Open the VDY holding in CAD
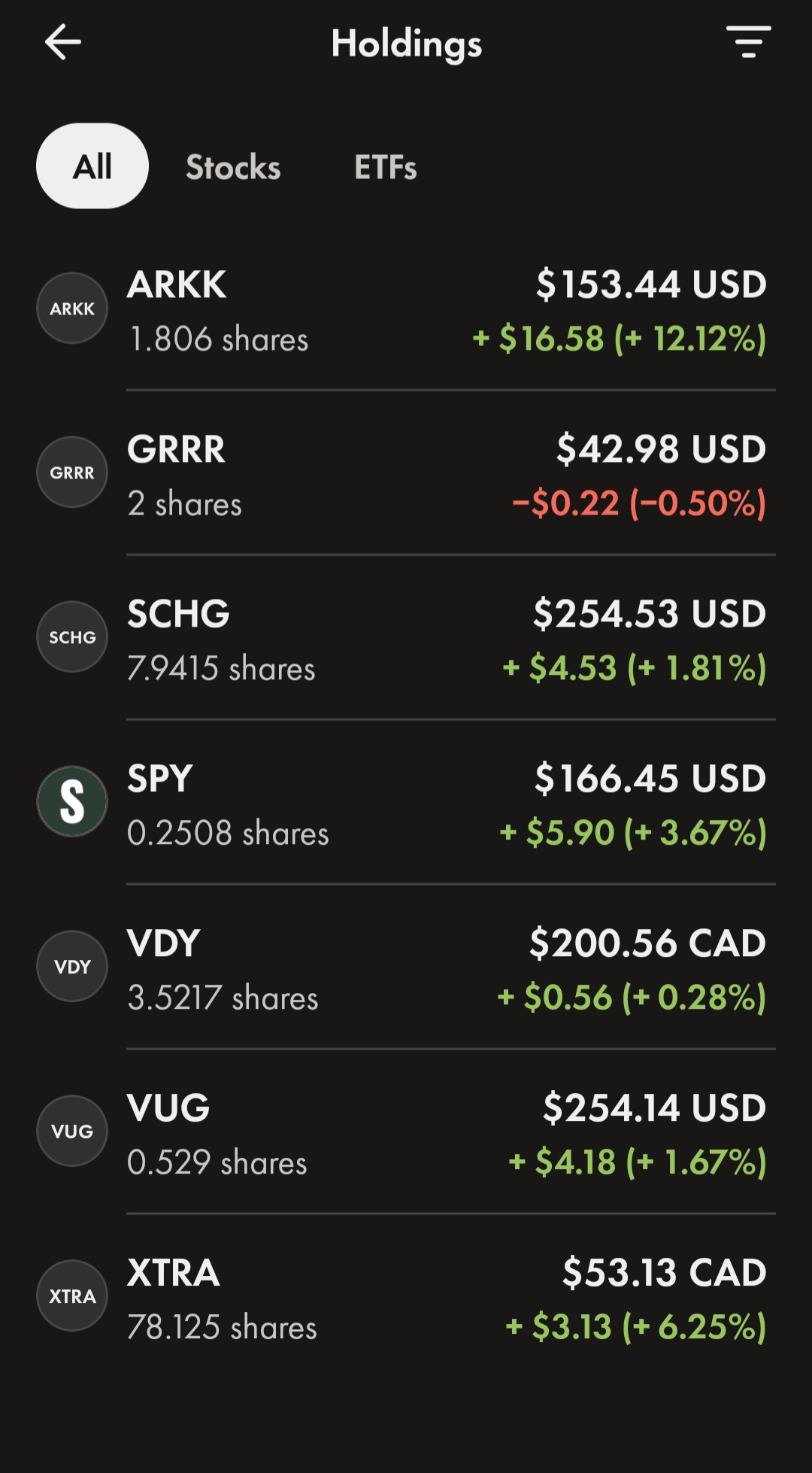This screenshot has height=1473, width=812. [406, 969]
